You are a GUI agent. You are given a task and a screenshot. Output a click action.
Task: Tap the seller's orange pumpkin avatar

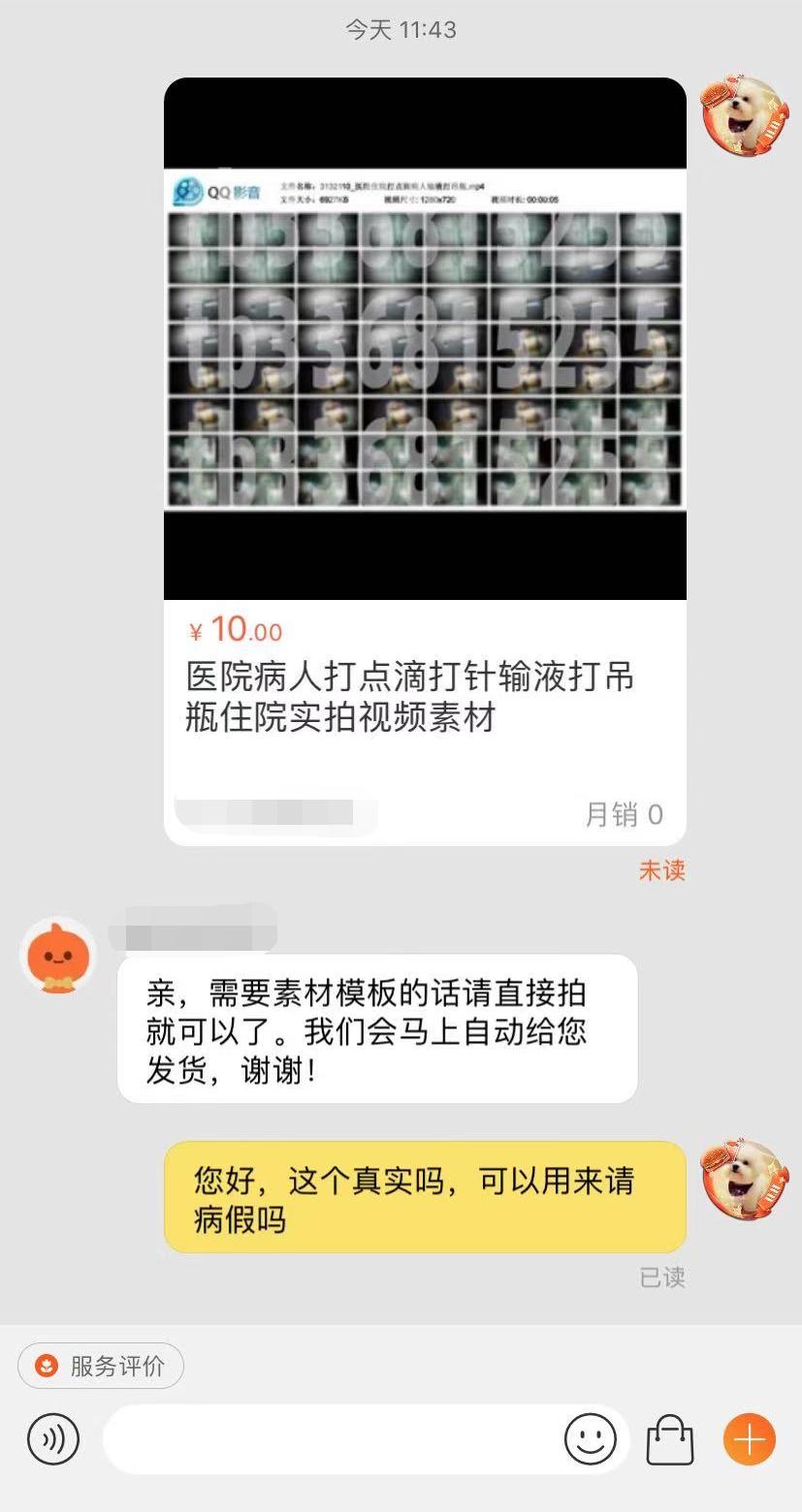click(58, 957)
